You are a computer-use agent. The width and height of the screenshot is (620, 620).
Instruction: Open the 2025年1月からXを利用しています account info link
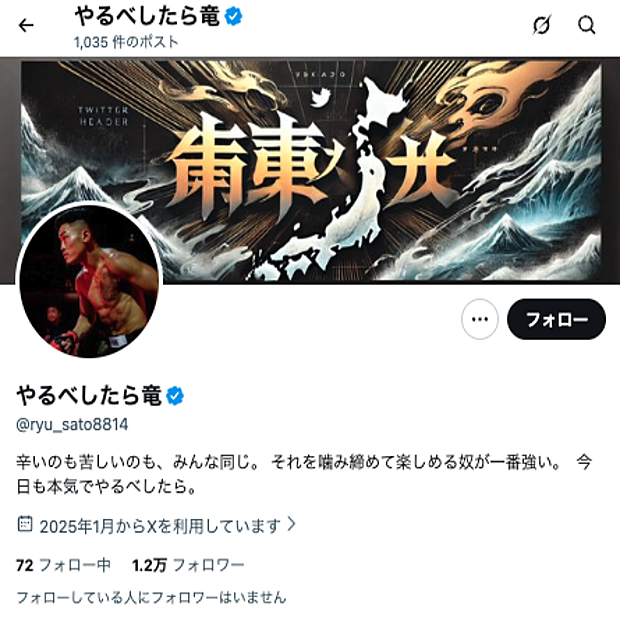158,523
